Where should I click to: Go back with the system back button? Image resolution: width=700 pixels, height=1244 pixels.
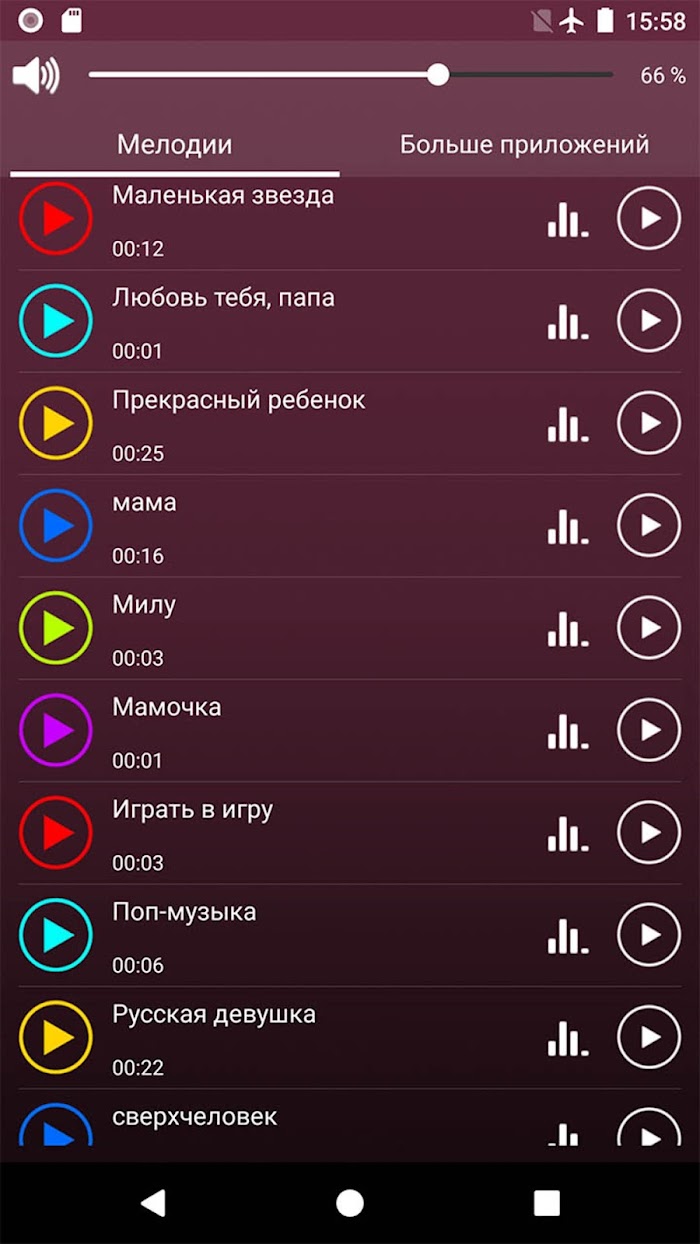point(153,1203)
